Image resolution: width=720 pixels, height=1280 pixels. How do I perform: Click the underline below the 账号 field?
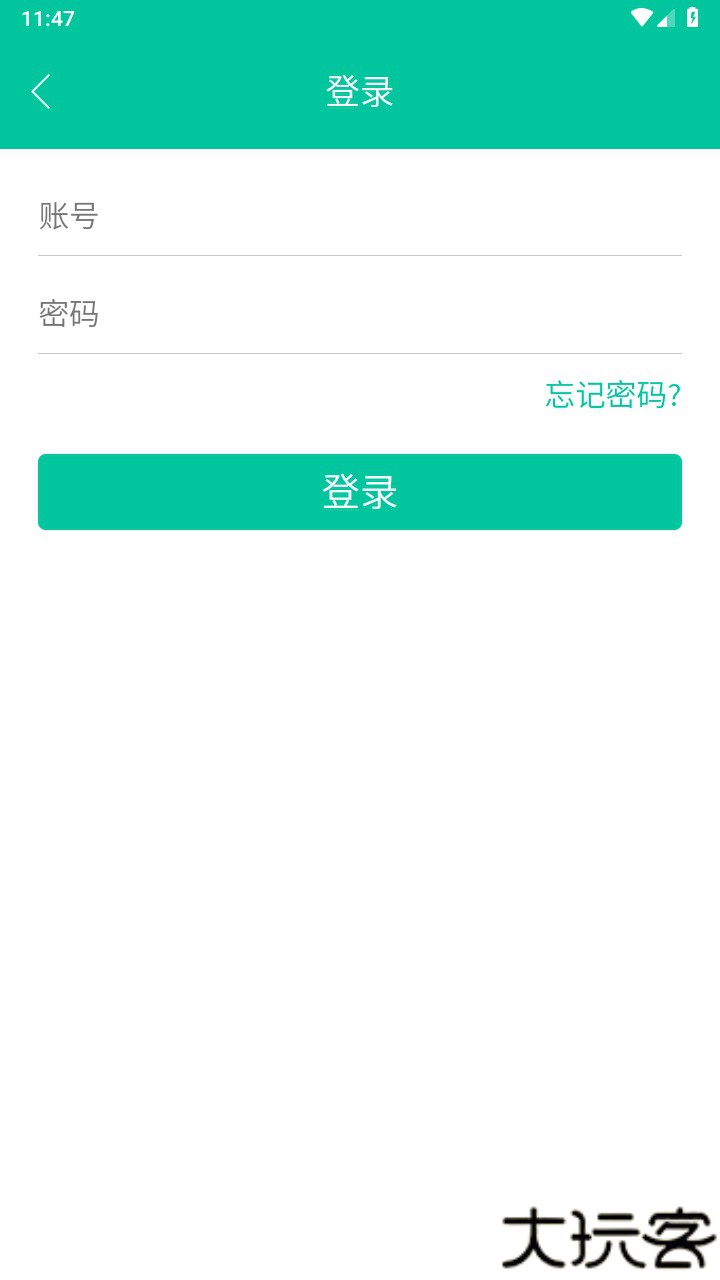tap(360, 255)
